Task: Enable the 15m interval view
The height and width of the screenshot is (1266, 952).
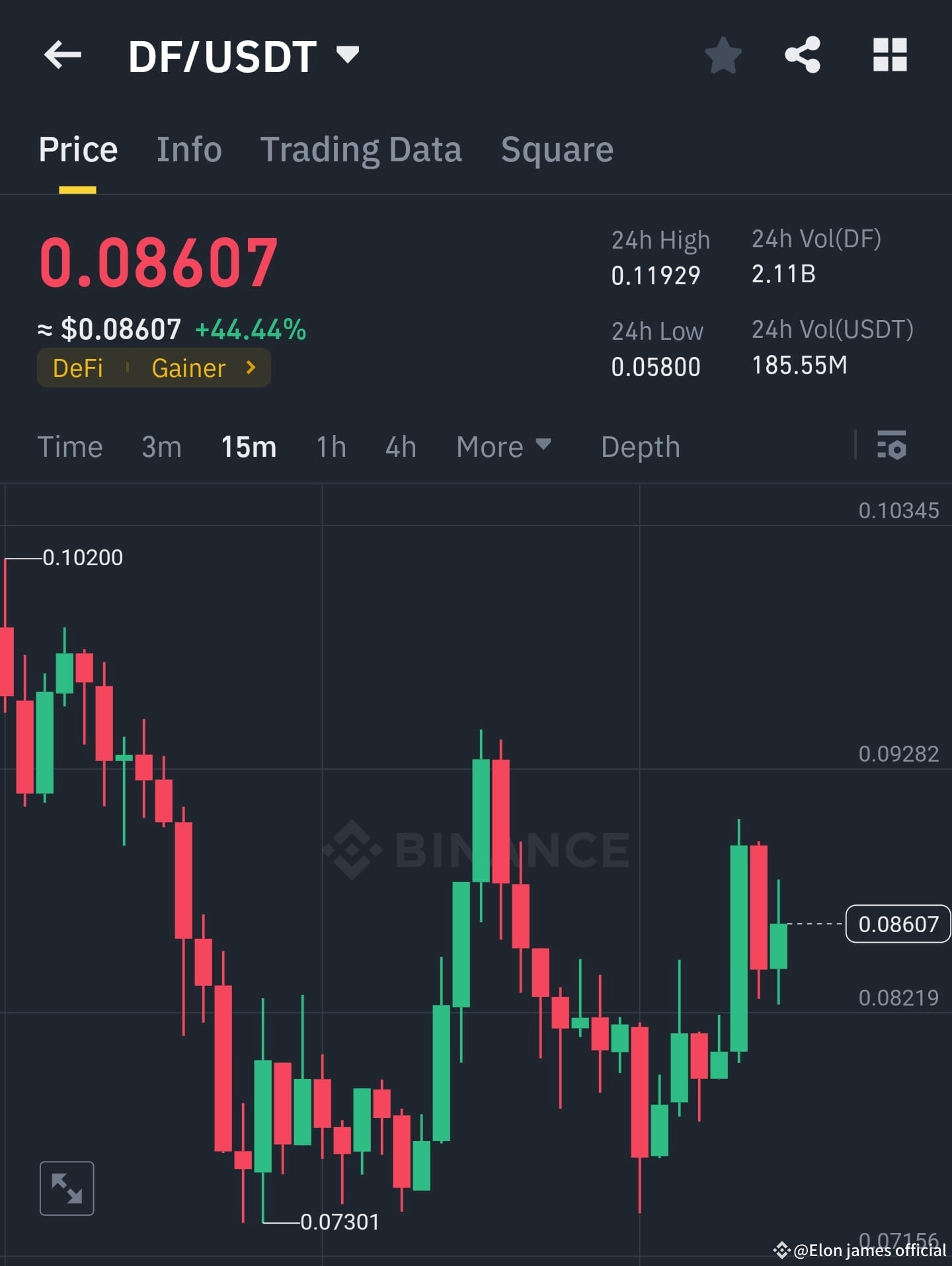Action: click(x=248, y=447)
